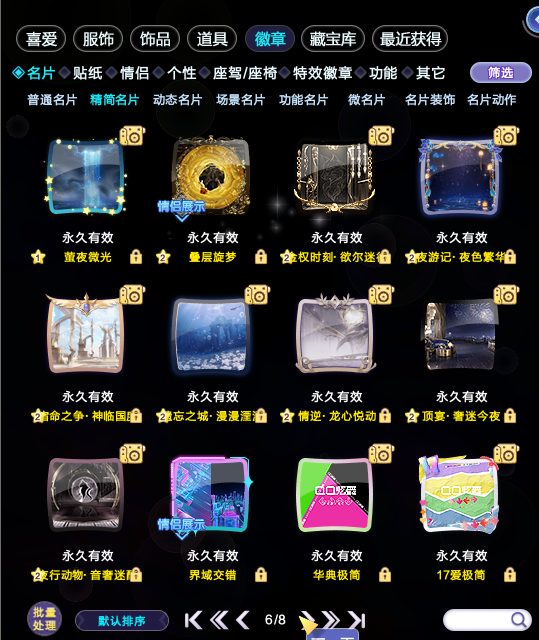Screen dimensions: 539x640
Task: Go to the previous page
Action: point(244,620)
